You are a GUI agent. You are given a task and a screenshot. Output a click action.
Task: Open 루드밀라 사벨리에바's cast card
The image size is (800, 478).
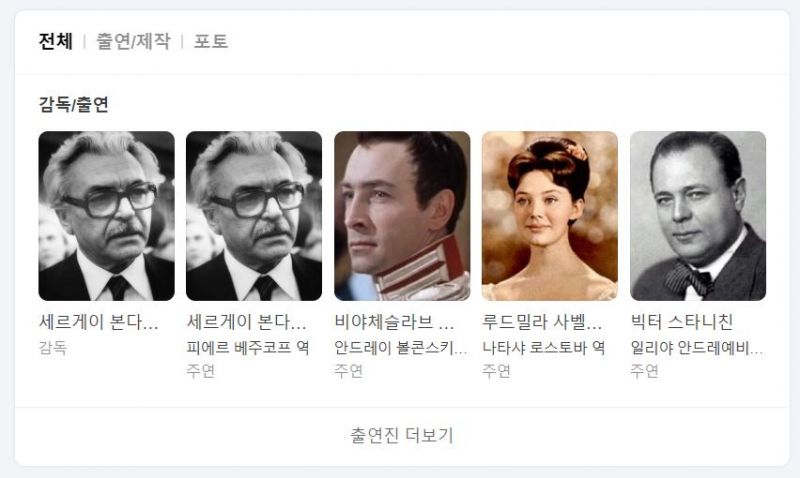pos(550,216)
